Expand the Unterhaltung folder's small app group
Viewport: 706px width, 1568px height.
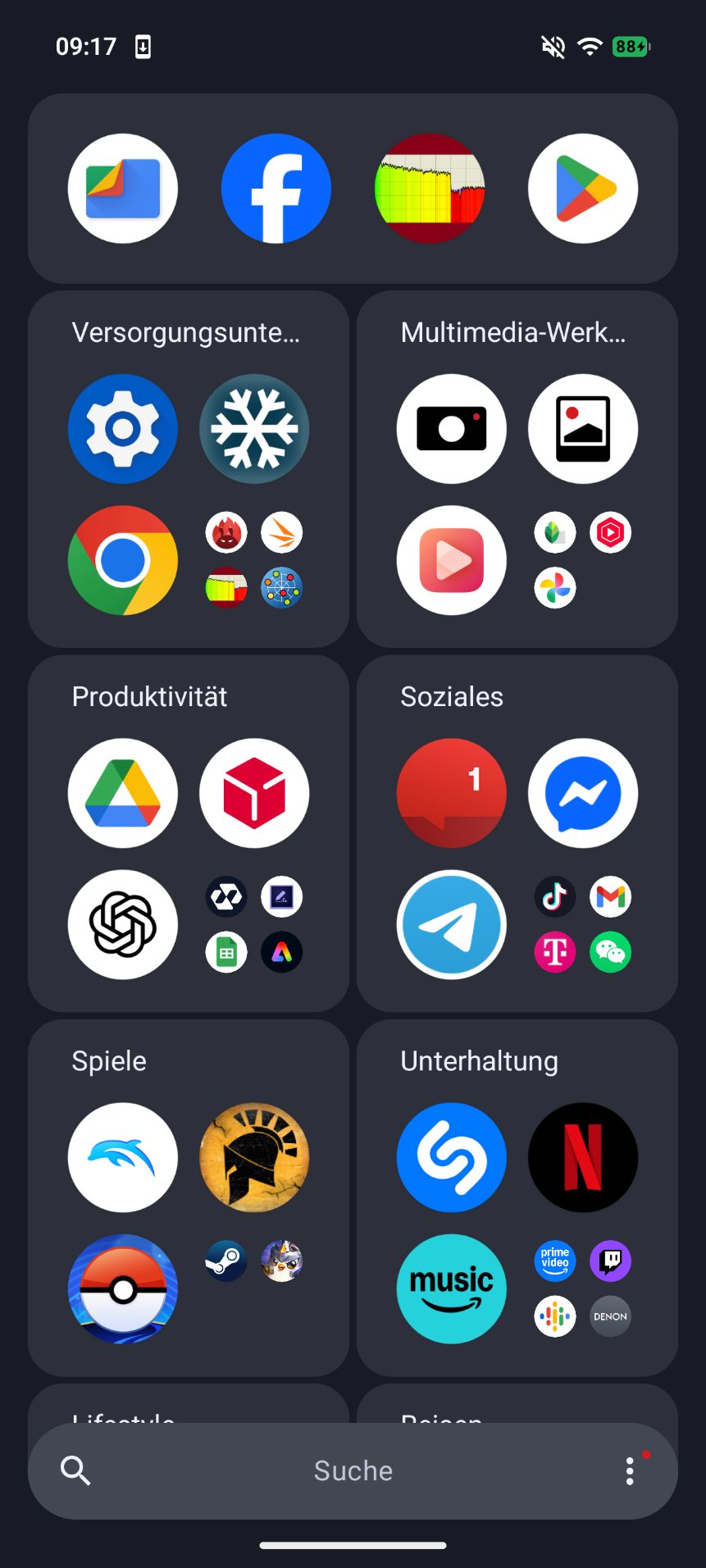(x=583, y=1288)
